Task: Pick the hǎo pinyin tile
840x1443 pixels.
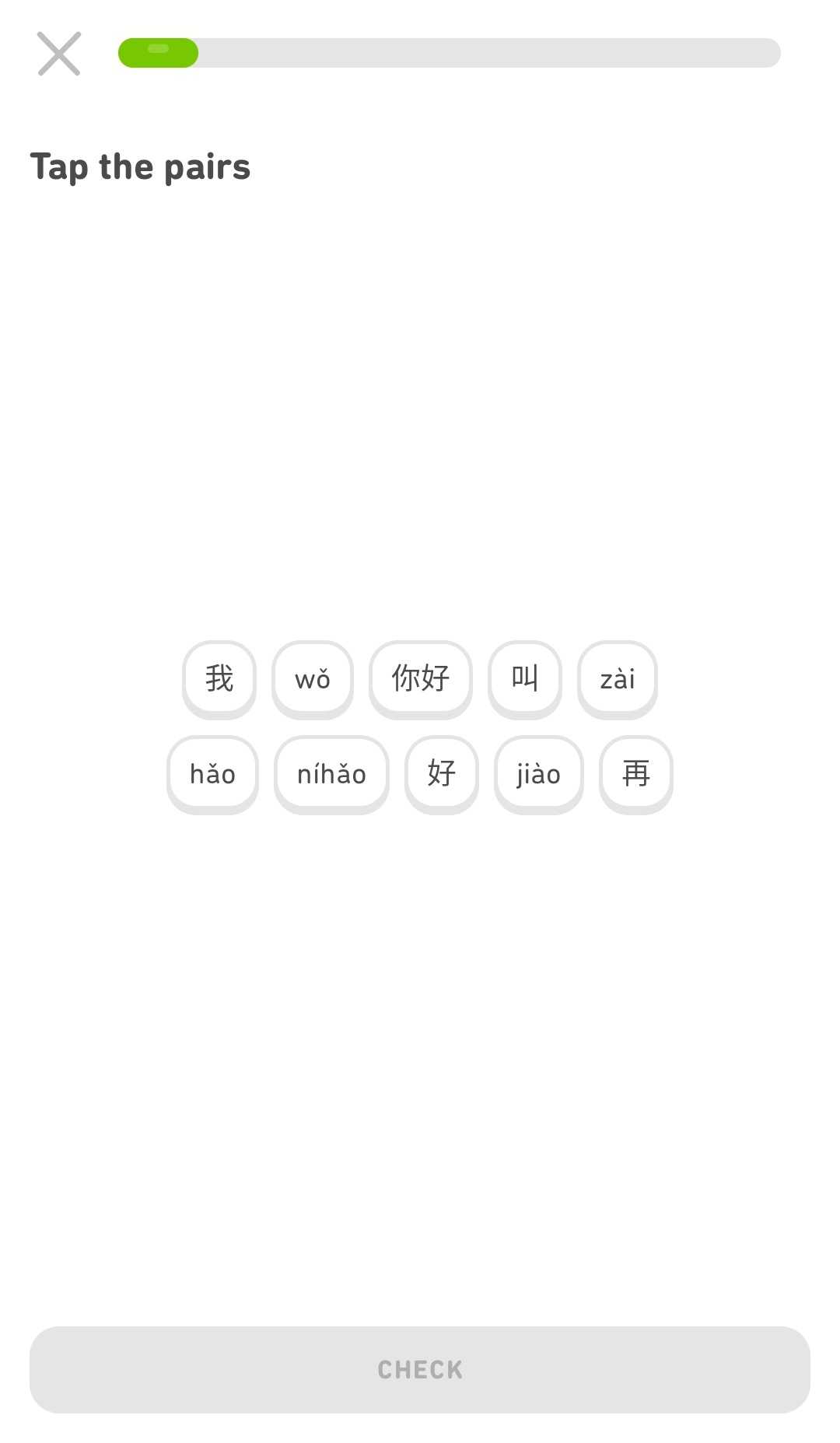Action: pos(212,775)
